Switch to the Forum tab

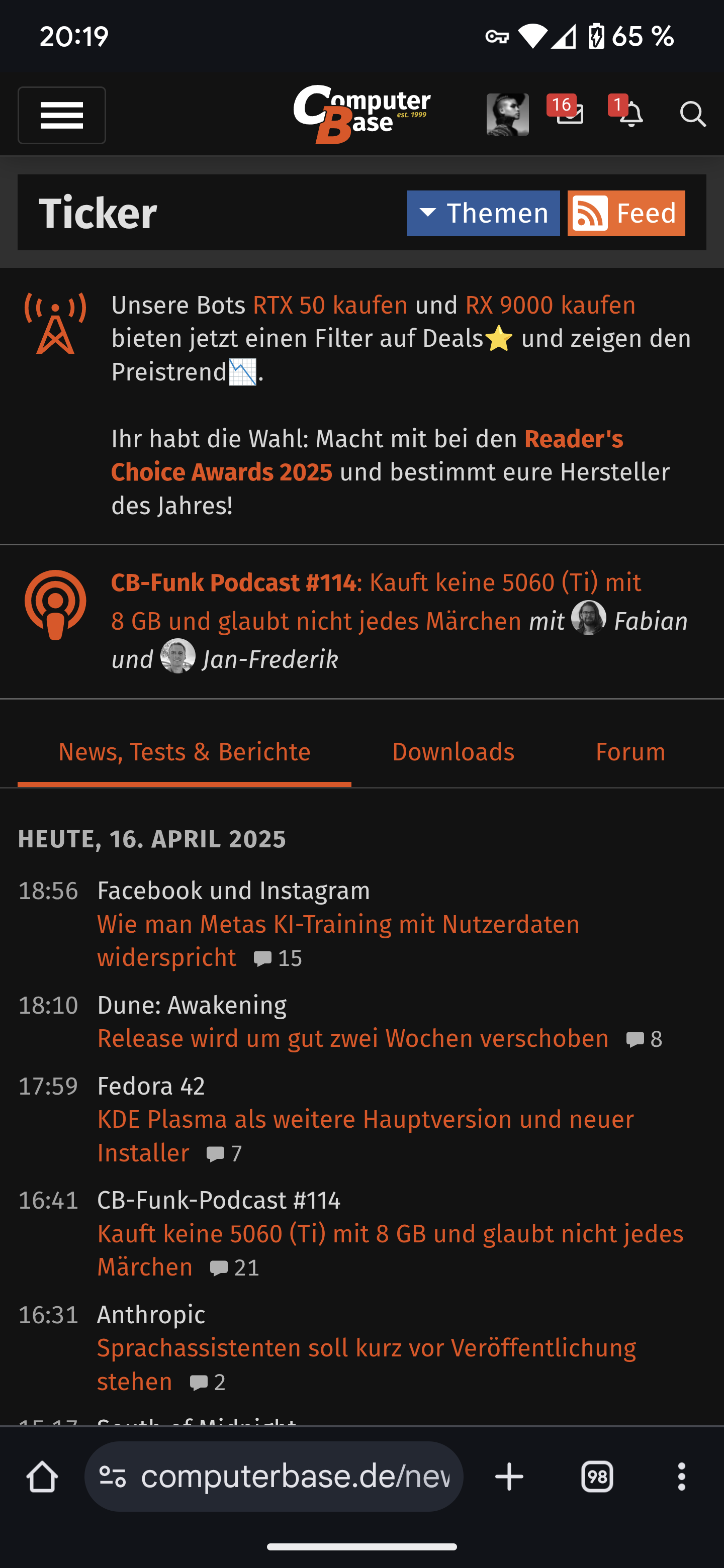(630, 752)
